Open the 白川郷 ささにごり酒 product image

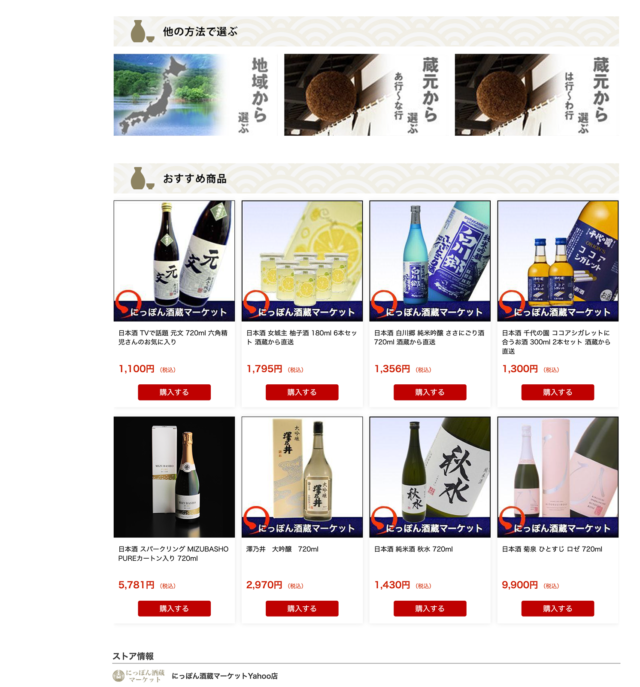pos(430,260)
